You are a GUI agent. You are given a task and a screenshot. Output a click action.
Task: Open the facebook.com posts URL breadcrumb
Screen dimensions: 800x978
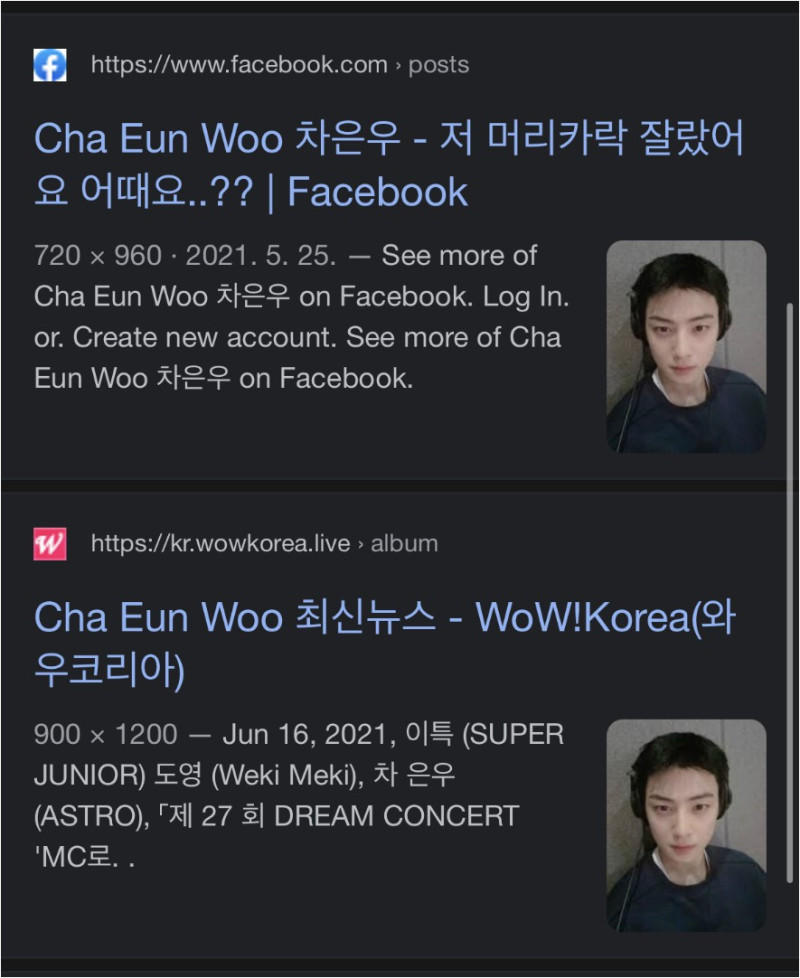pyautogui.click(x=279, y=65)
